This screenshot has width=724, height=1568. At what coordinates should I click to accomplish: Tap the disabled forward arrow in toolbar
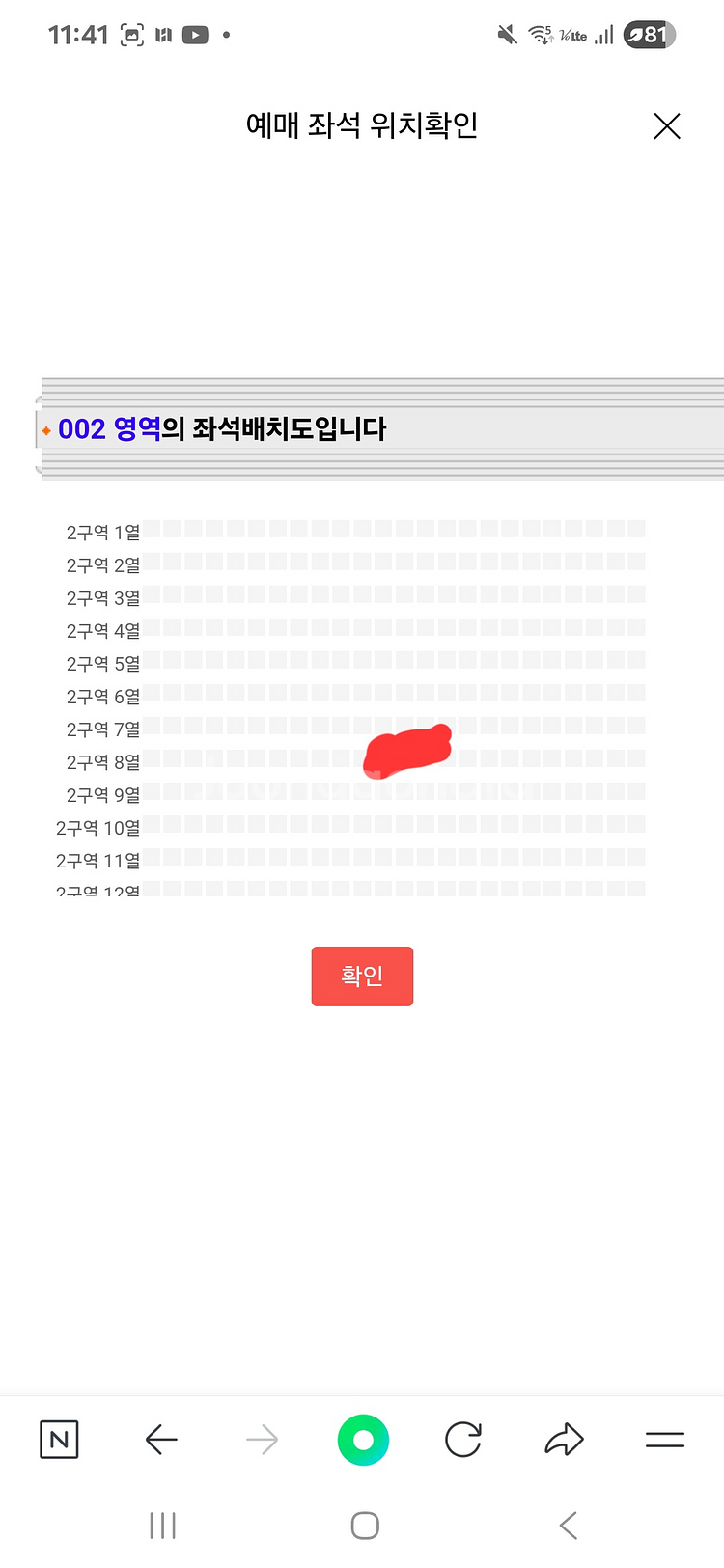262,1439
